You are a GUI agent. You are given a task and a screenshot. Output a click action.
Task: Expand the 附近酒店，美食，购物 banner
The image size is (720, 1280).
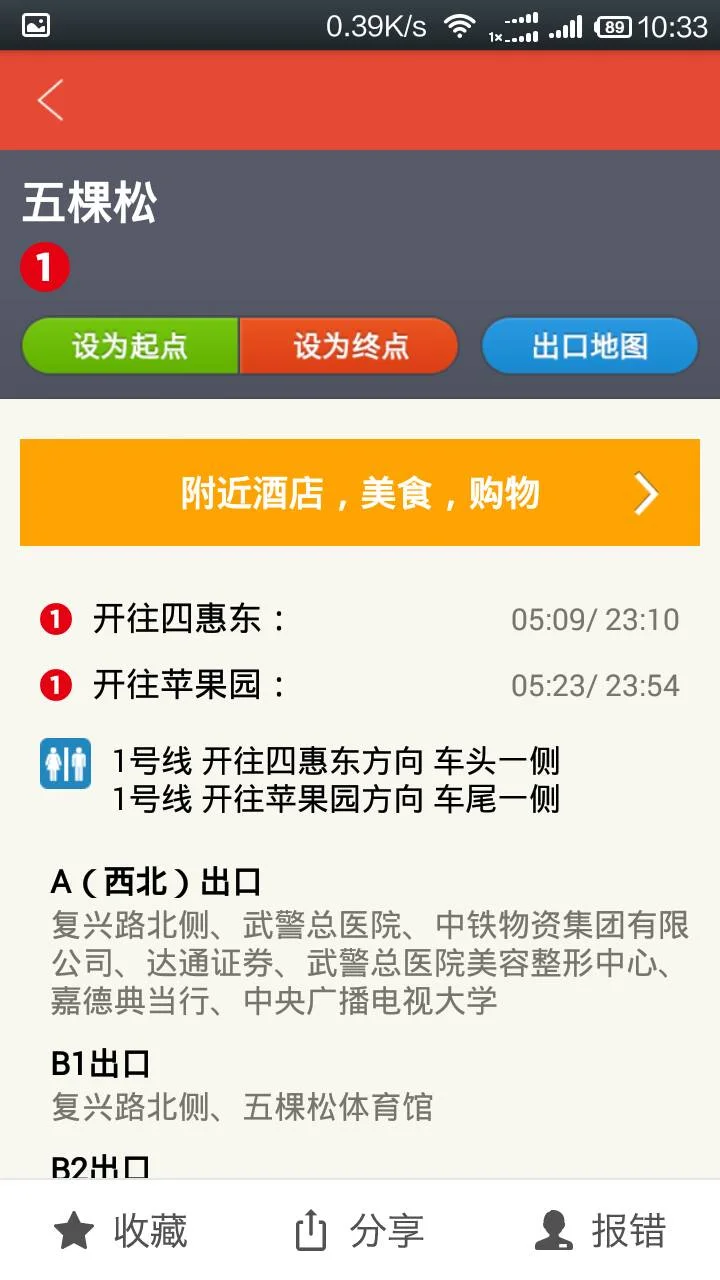click(x=360, y=492)
